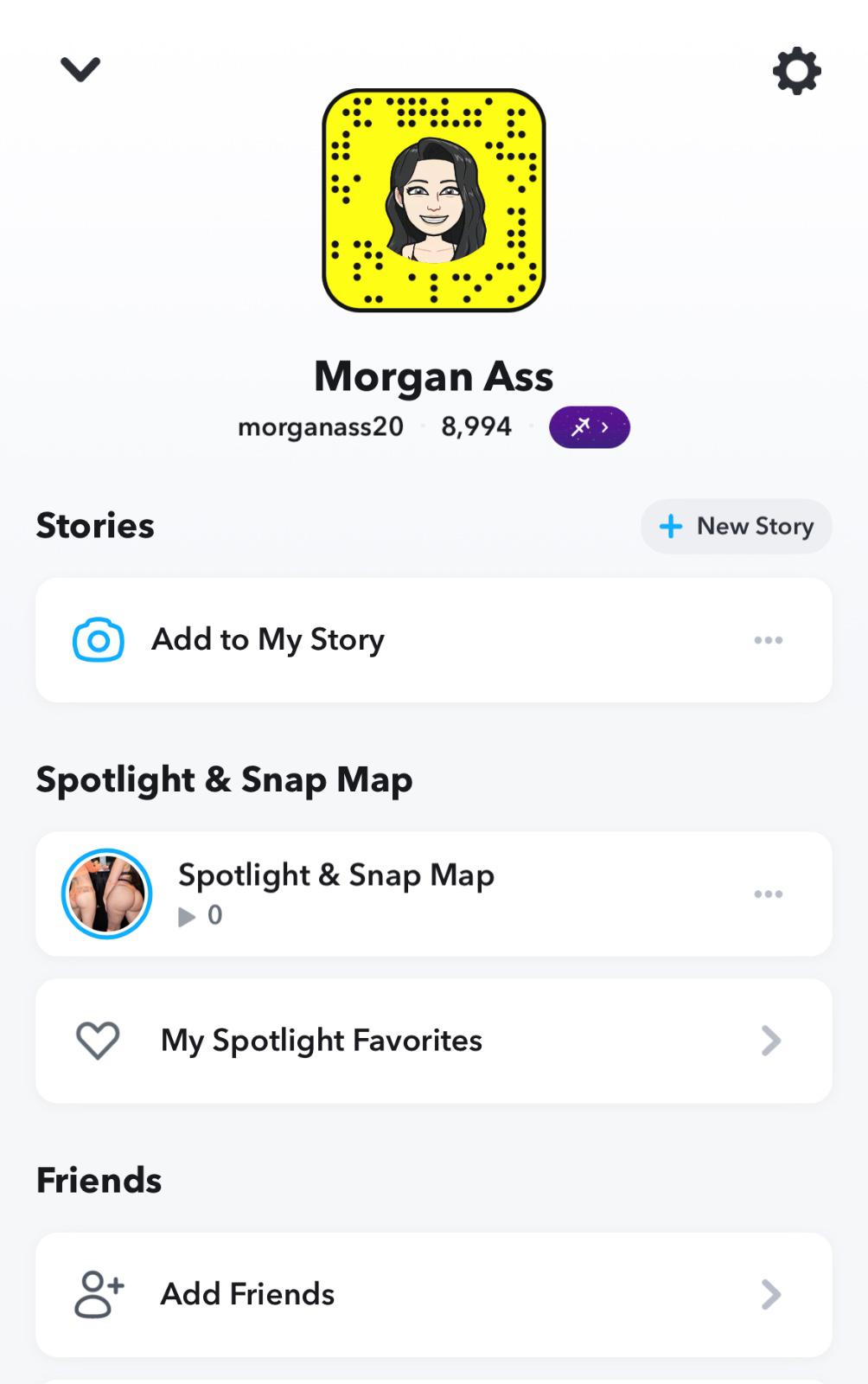868x1384 pixels.
Task: Open more options for My Story
Action: (768, 640)
